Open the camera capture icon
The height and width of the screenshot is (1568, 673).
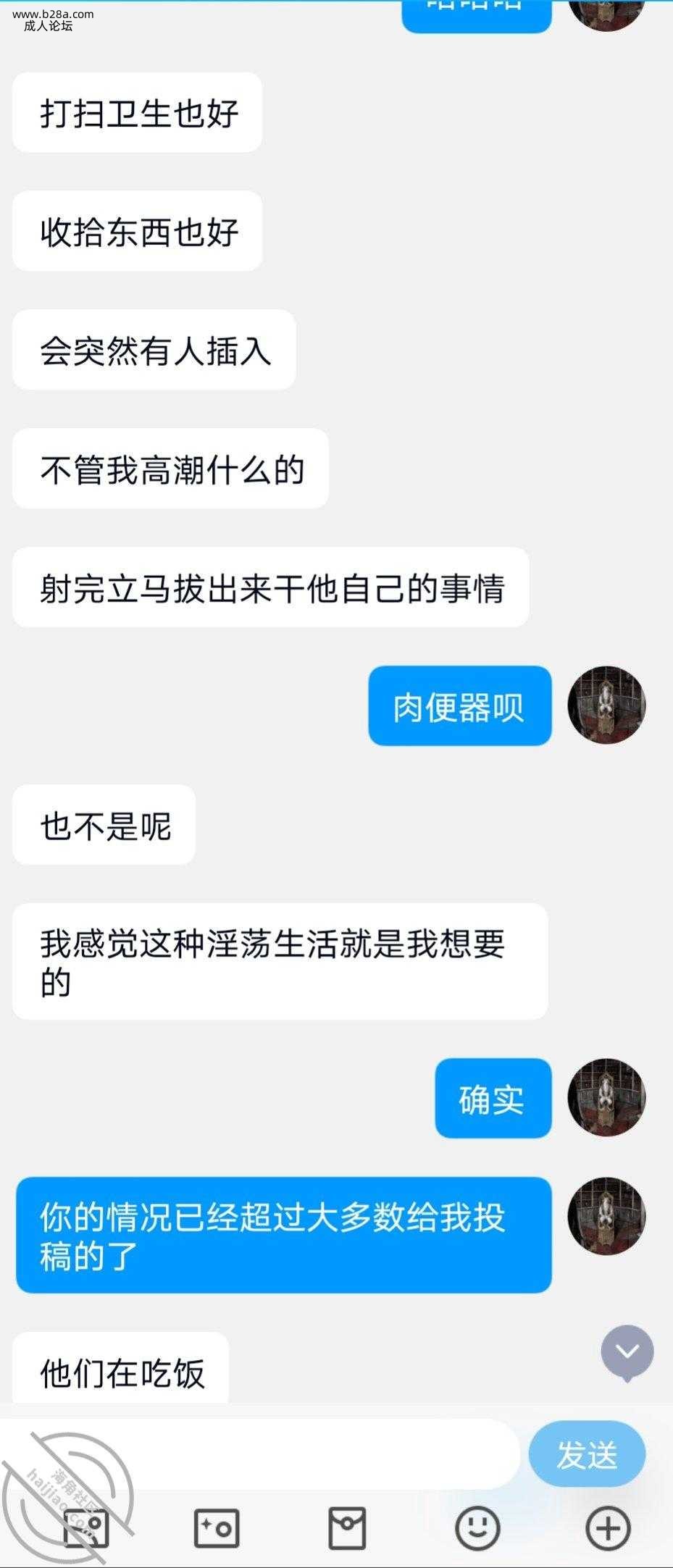point(217,1529)
